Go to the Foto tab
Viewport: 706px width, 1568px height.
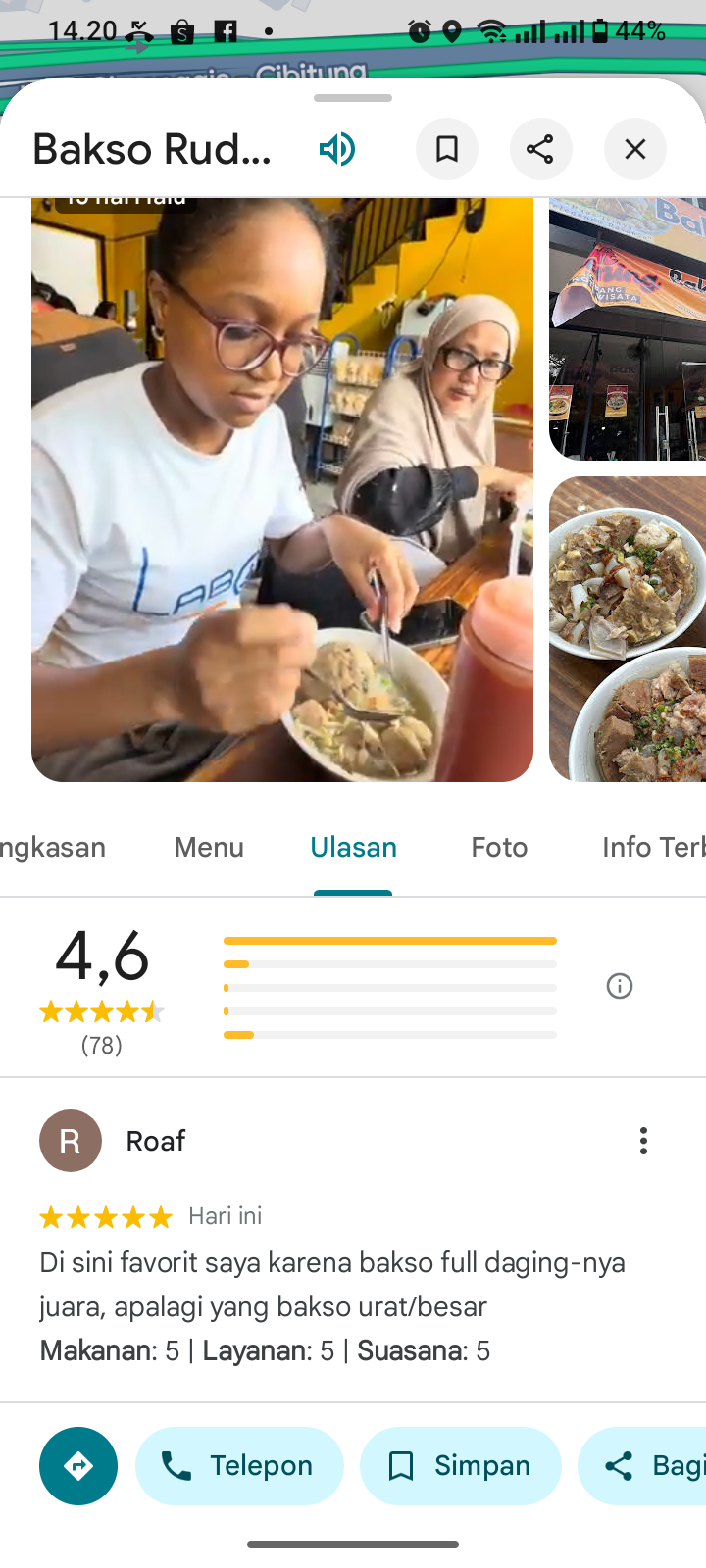[499, 847]
